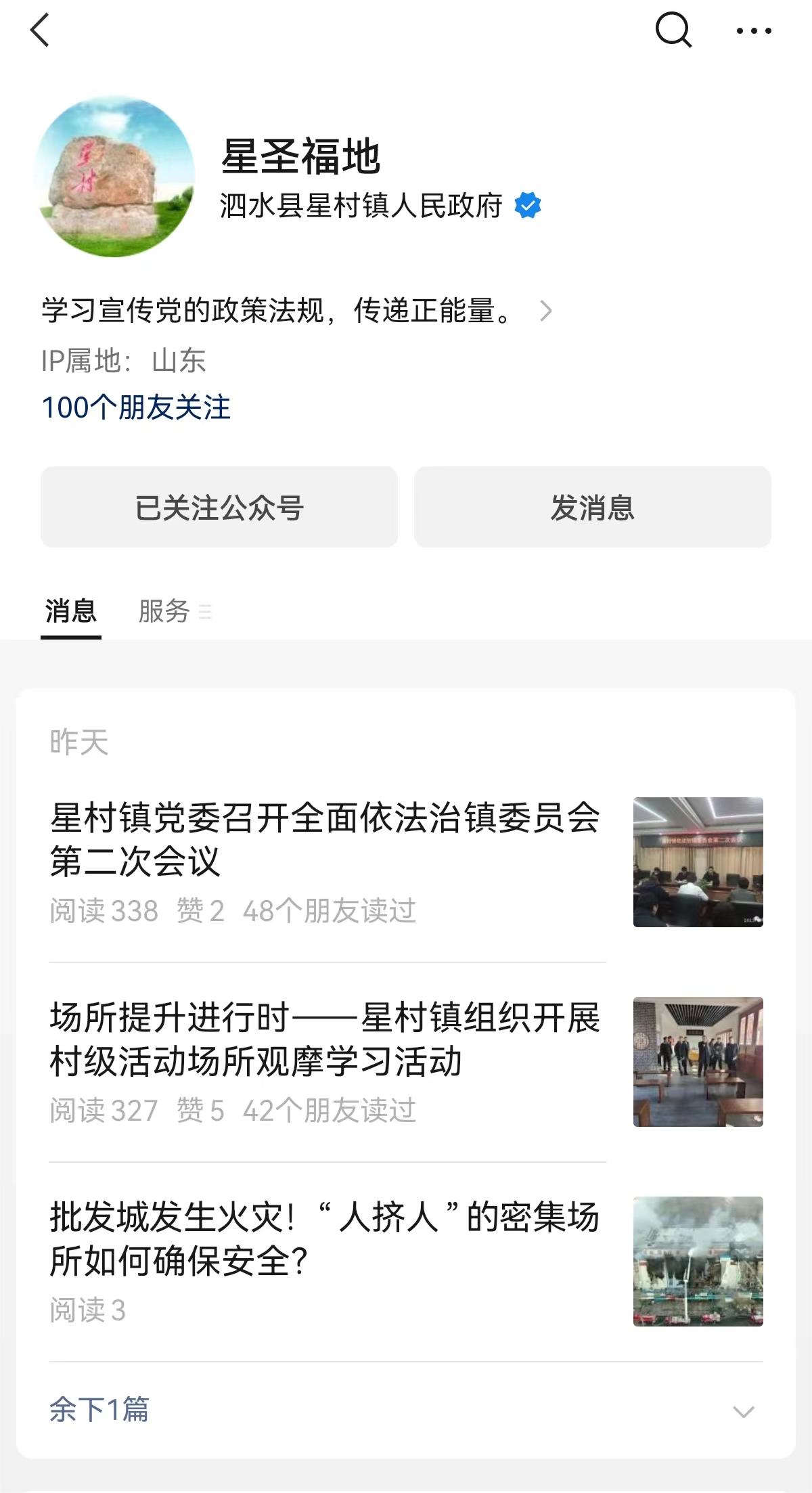Switch to the 服务 tab

[175, 611]
